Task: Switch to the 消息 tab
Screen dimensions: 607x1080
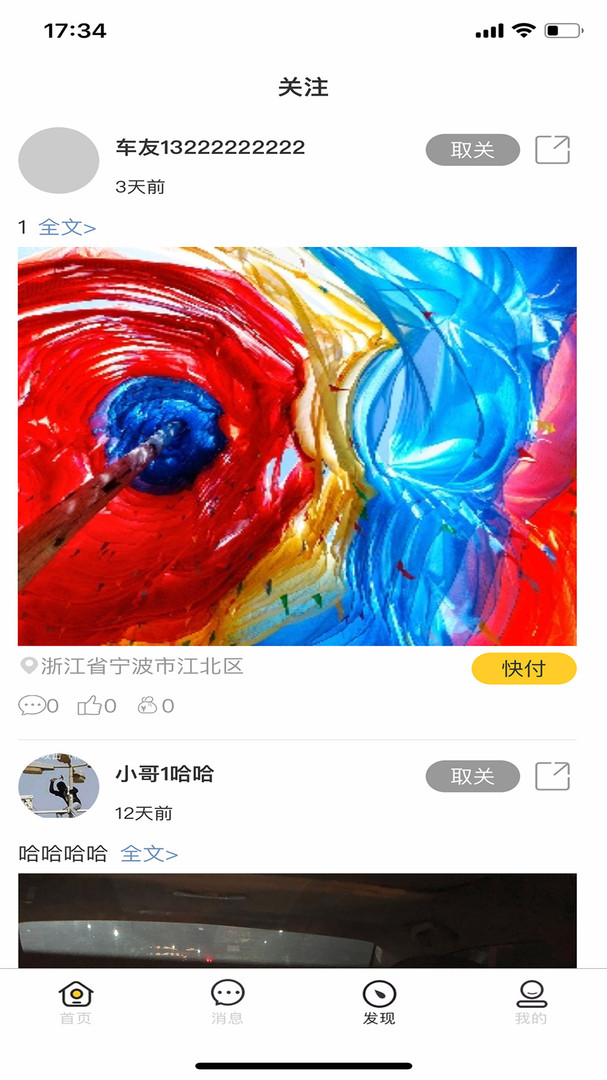Action: pos(227,1002)
